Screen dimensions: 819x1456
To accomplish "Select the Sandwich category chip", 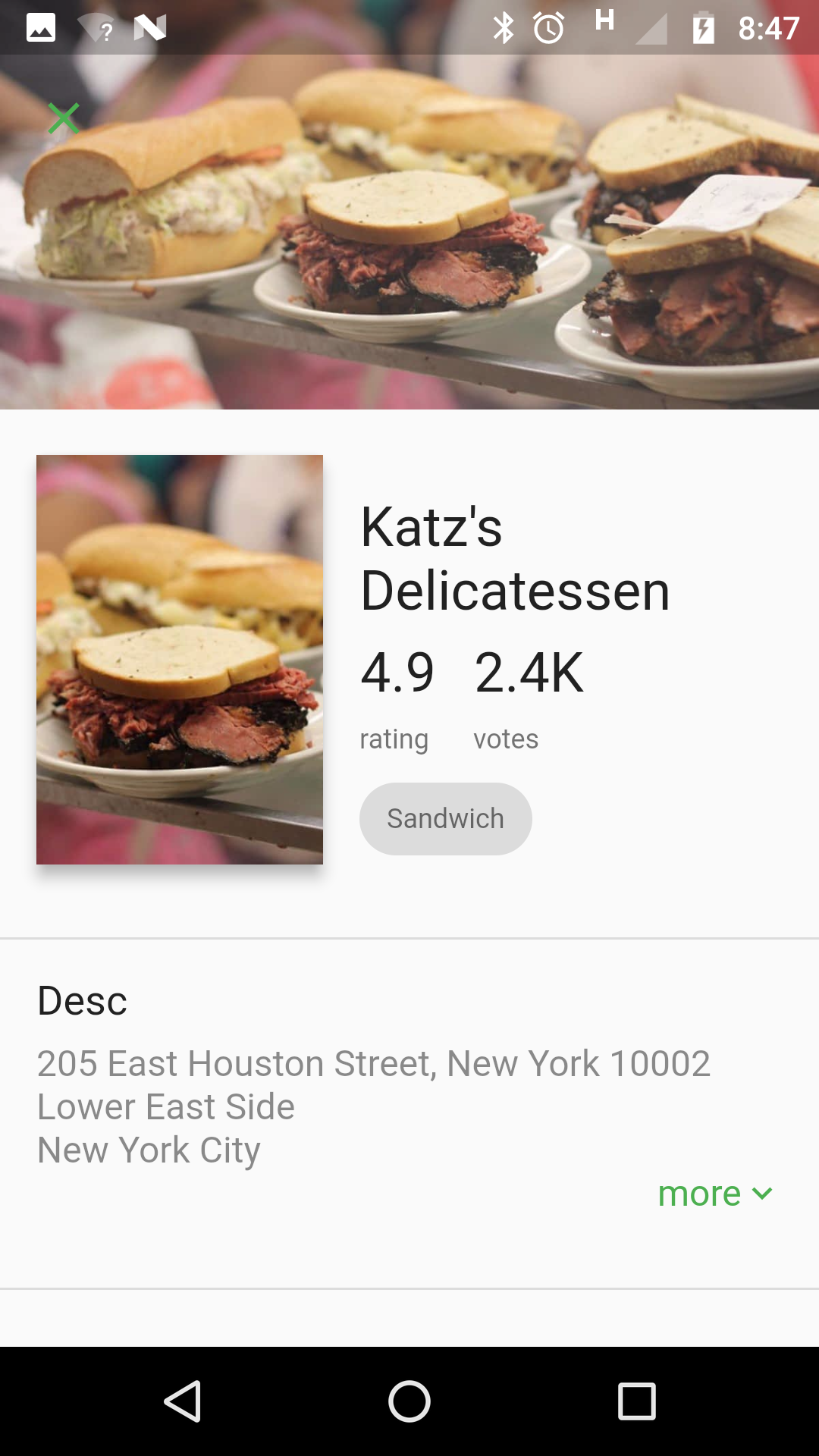I will pos(445,819).
